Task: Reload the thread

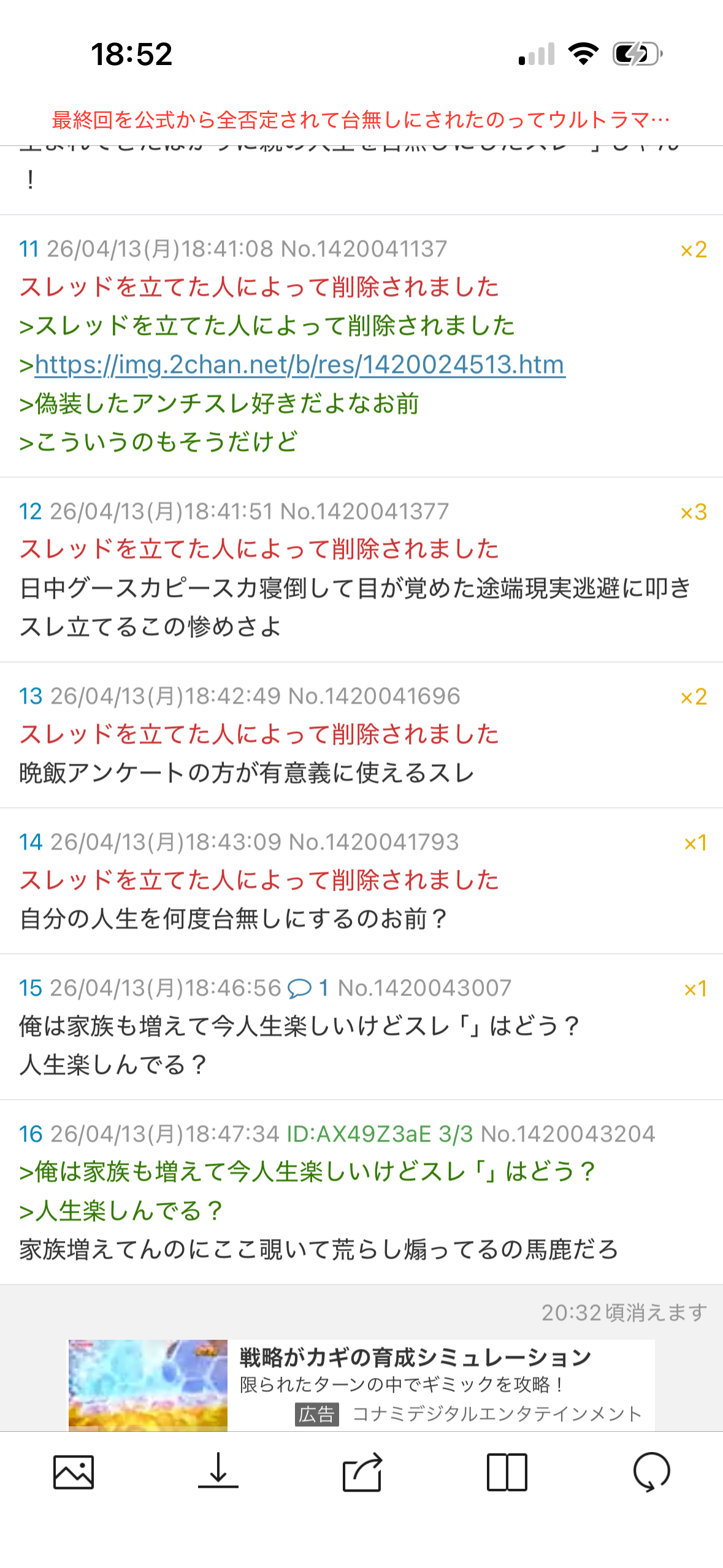Action: coord(651,1472)
